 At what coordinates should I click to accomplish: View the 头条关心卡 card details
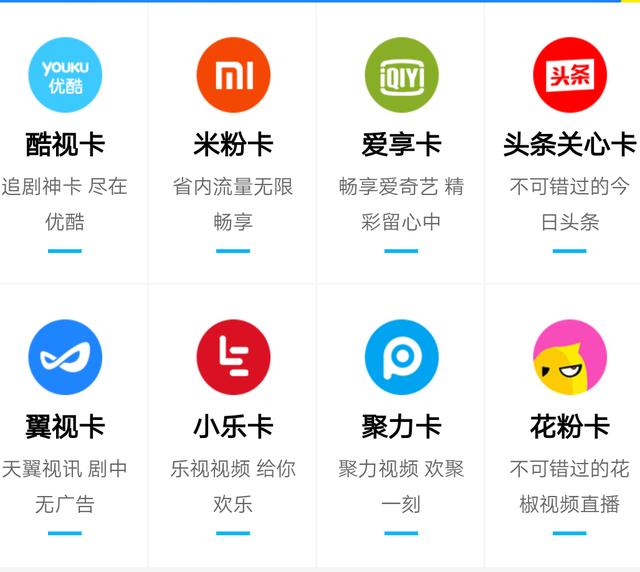click(x=569, y=144)
